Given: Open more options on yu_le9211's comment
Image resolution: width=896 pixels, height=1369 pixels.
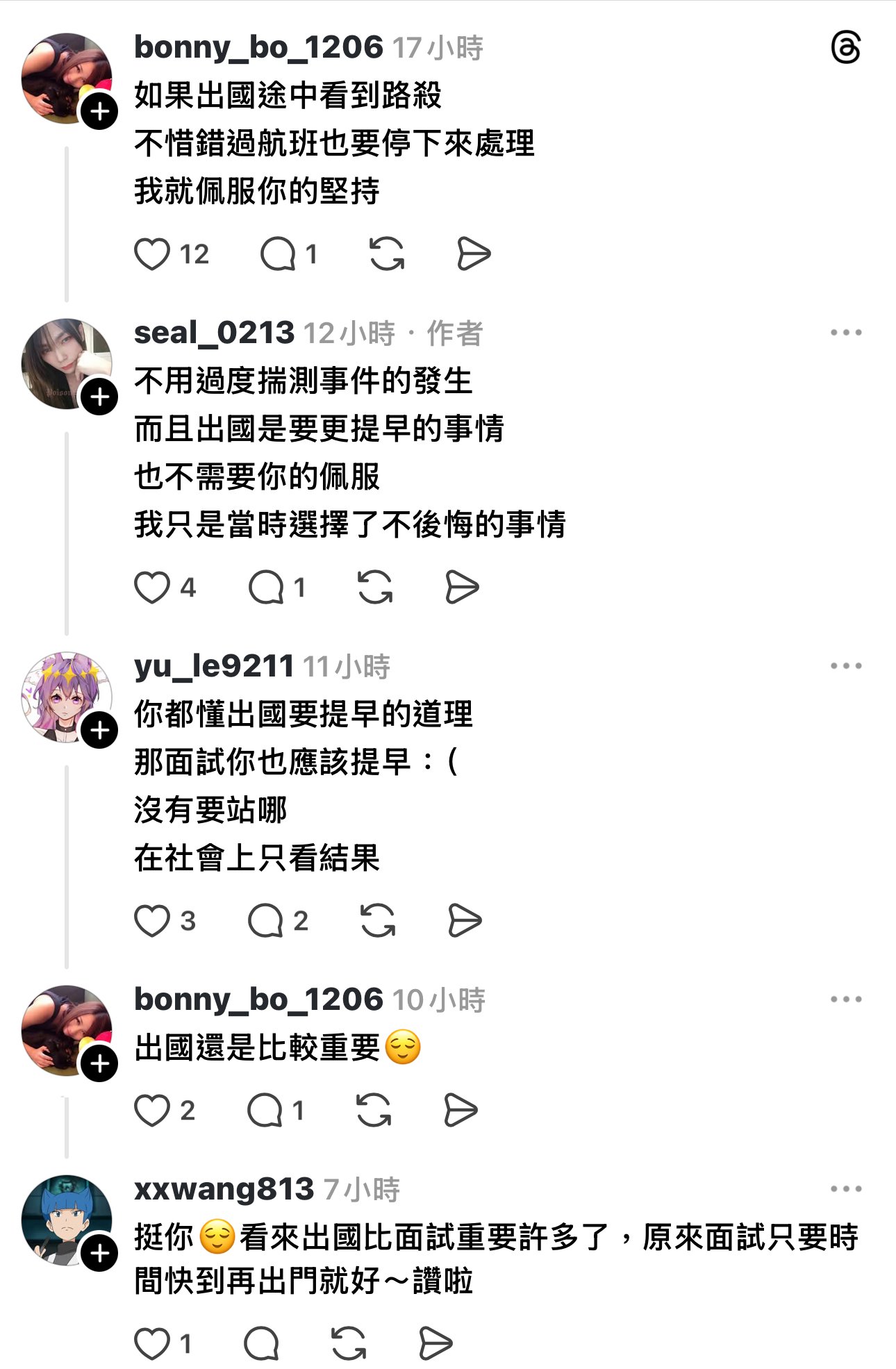Looking at the screenshot, I should tap(845, 667).
